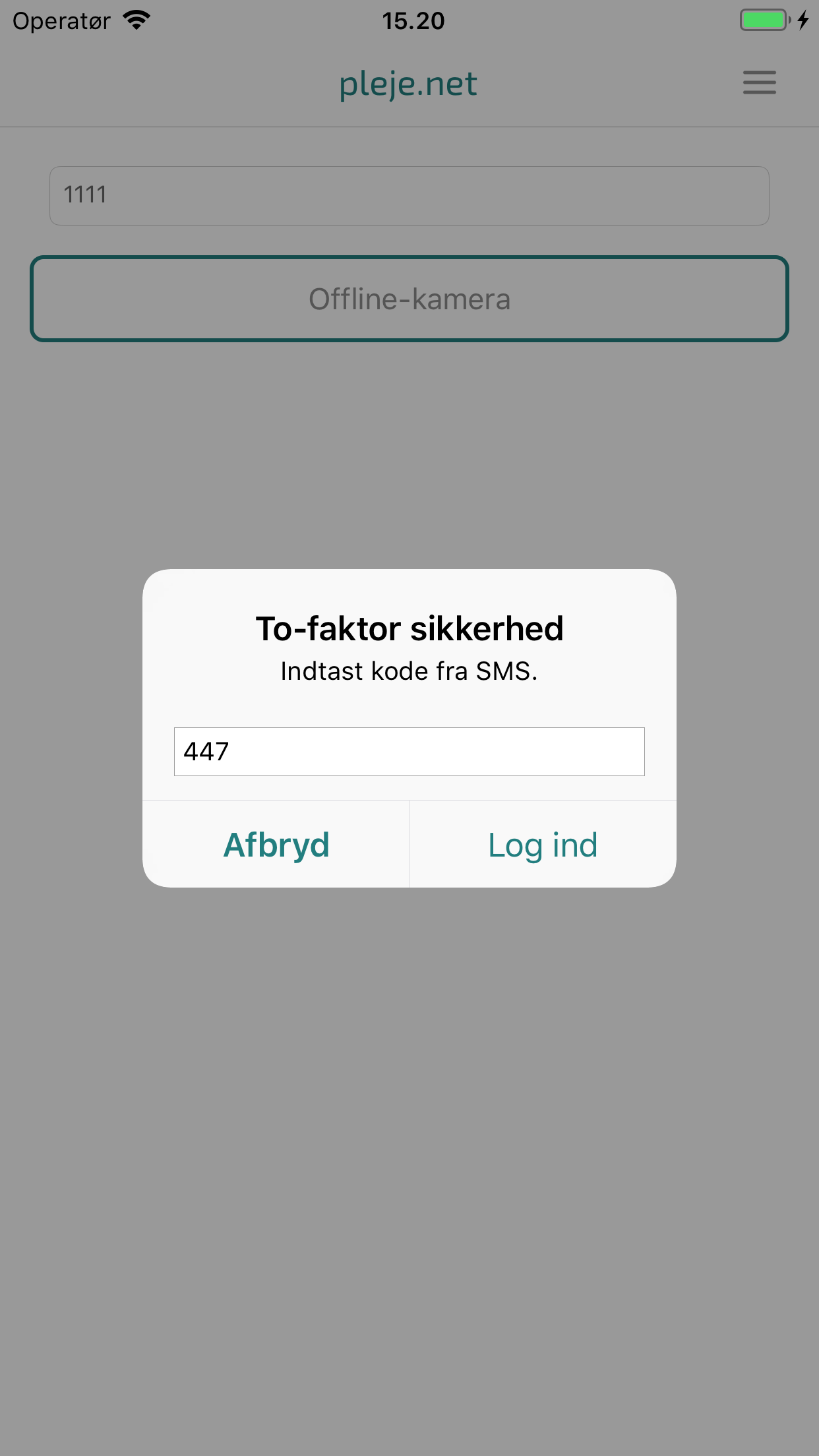Tap the Wi-Fi status icon
This screenshot has width=819, height=1456.
coord(135,20)
